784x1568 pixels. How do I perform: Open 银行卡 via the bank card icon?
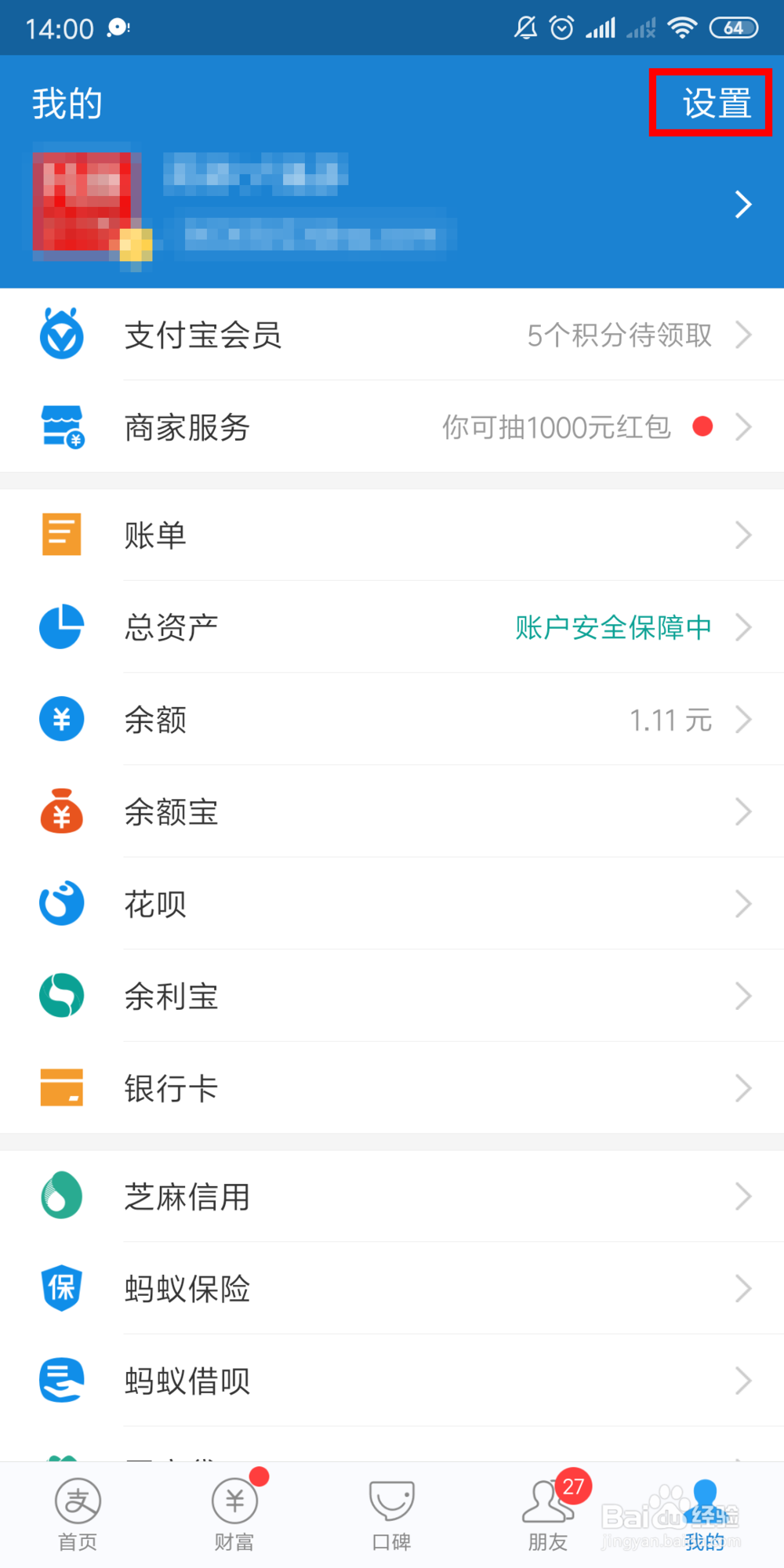pos(61,1088)
